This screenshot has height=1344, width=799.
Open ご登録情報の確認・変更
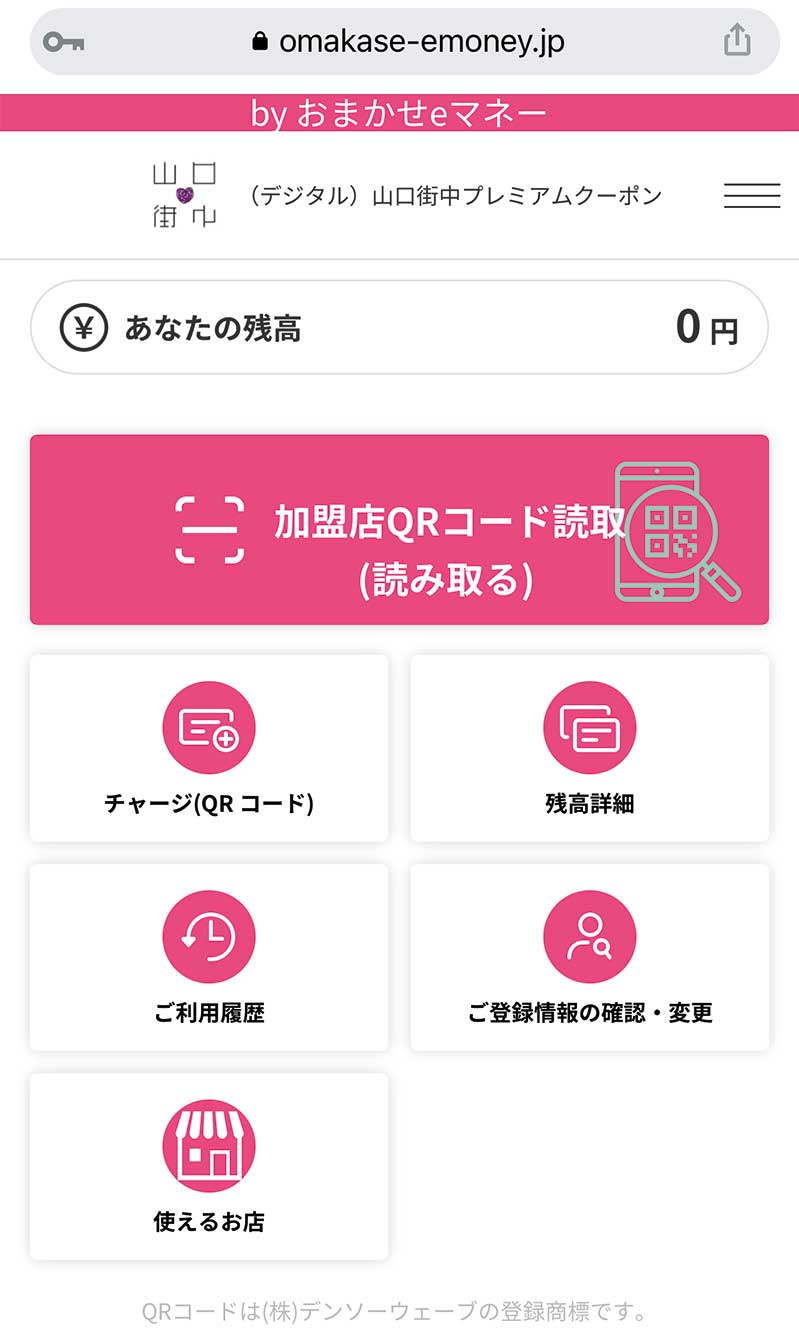tap(590, 958)
